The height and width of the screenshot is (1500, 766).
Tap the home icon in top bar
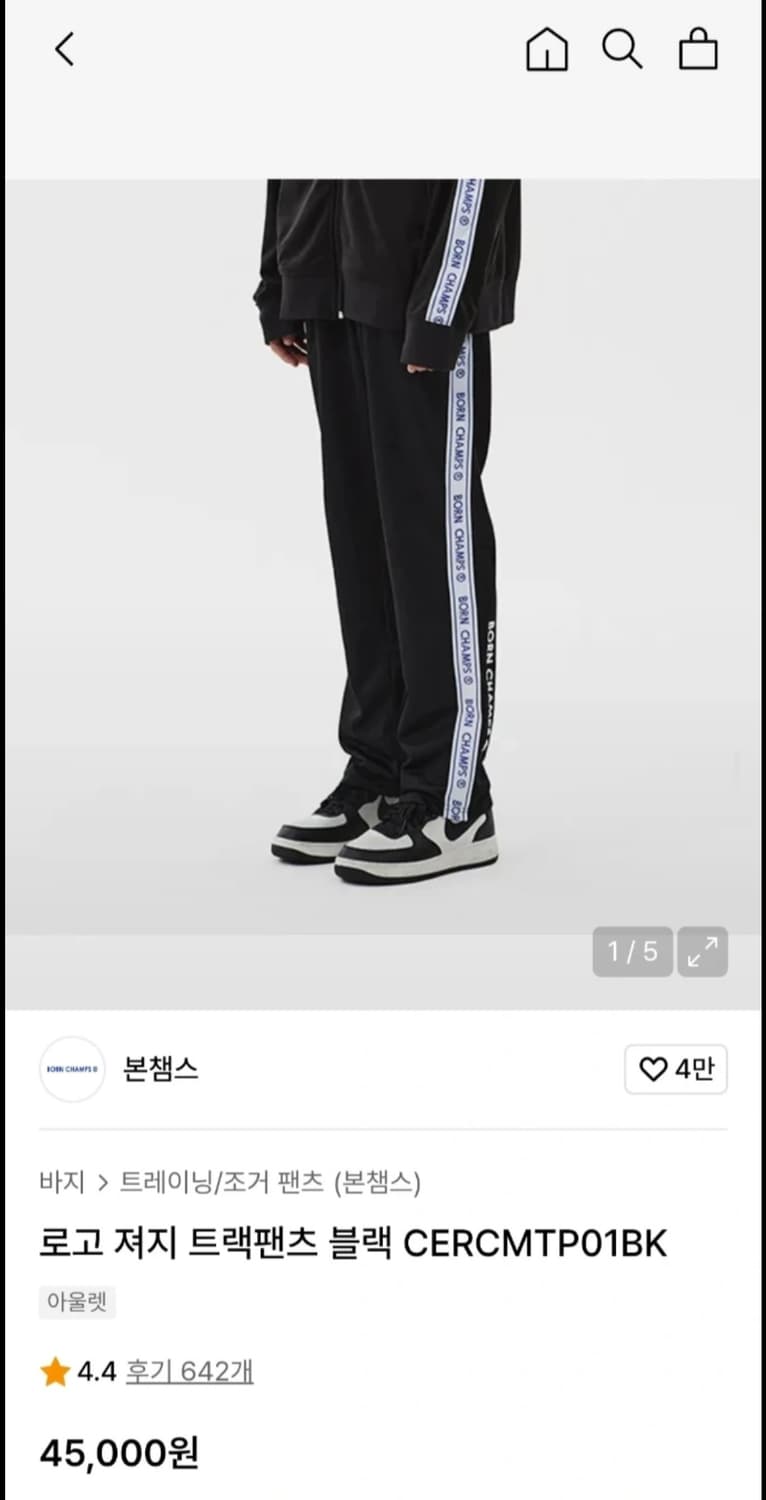tap(546, 48)
